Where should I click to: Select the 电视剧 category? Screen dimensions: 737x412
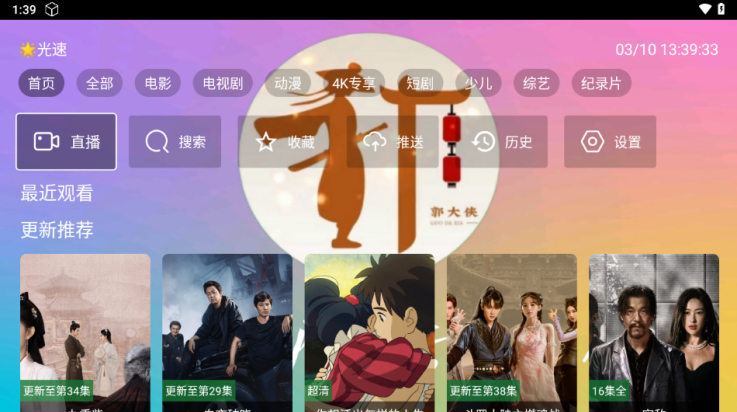tap(222, 83)
